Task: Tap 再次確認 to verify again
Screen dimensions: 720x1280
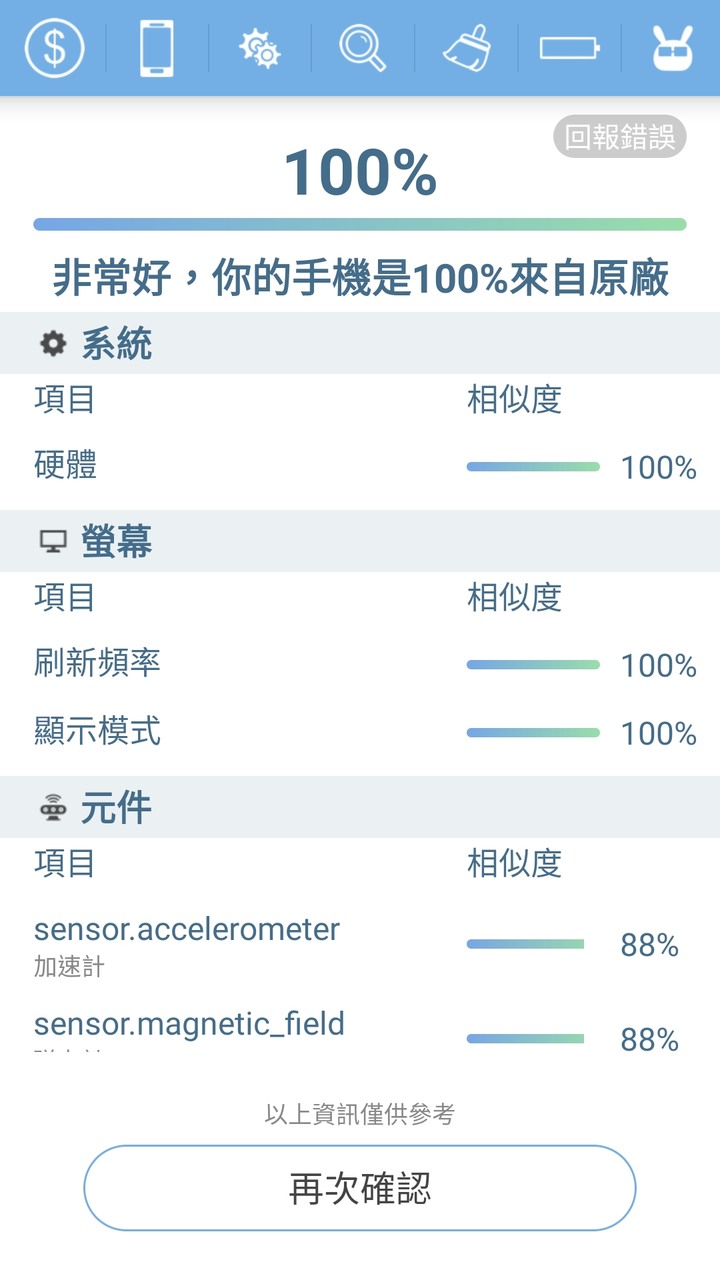Action: (360, 1188)
